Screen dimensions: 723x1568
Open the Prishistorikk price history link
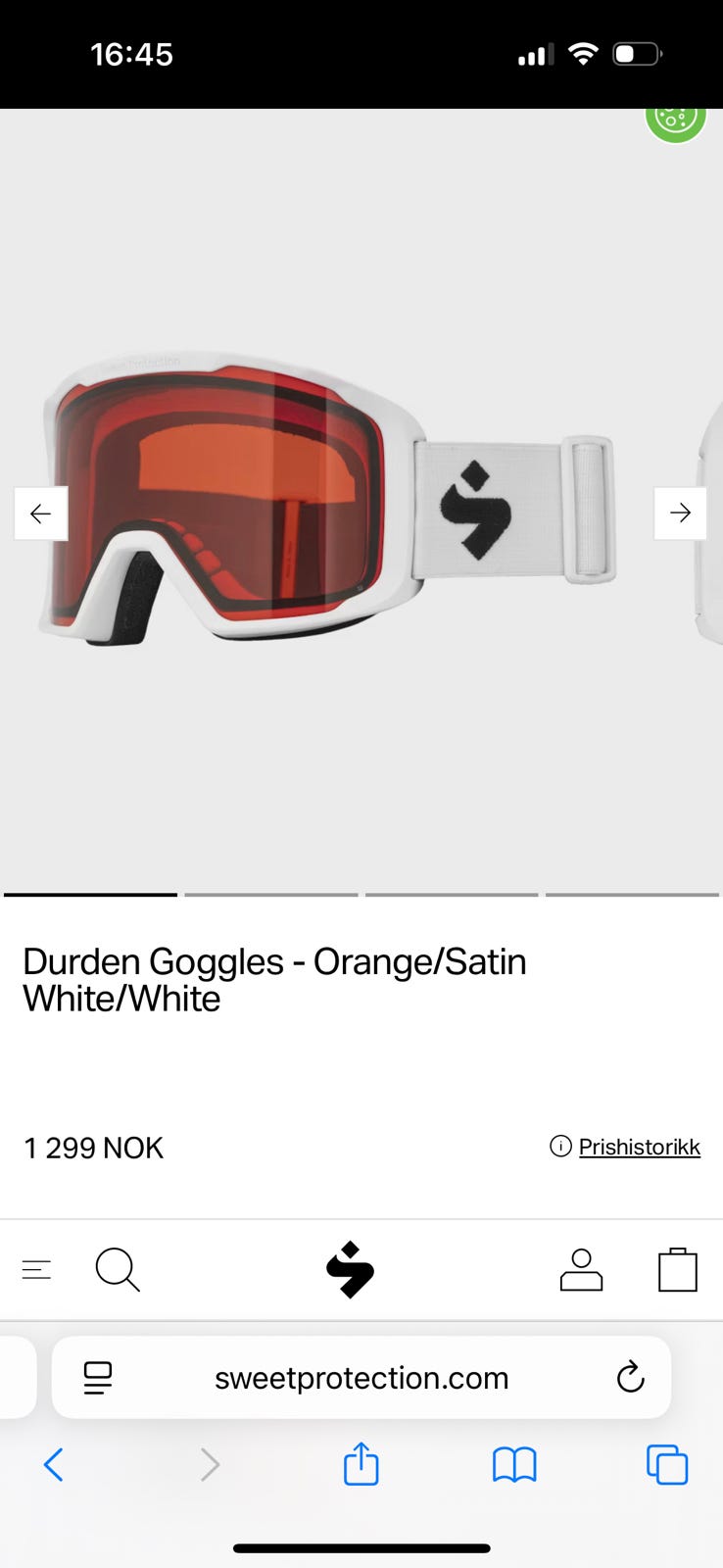click(638, 1147)
